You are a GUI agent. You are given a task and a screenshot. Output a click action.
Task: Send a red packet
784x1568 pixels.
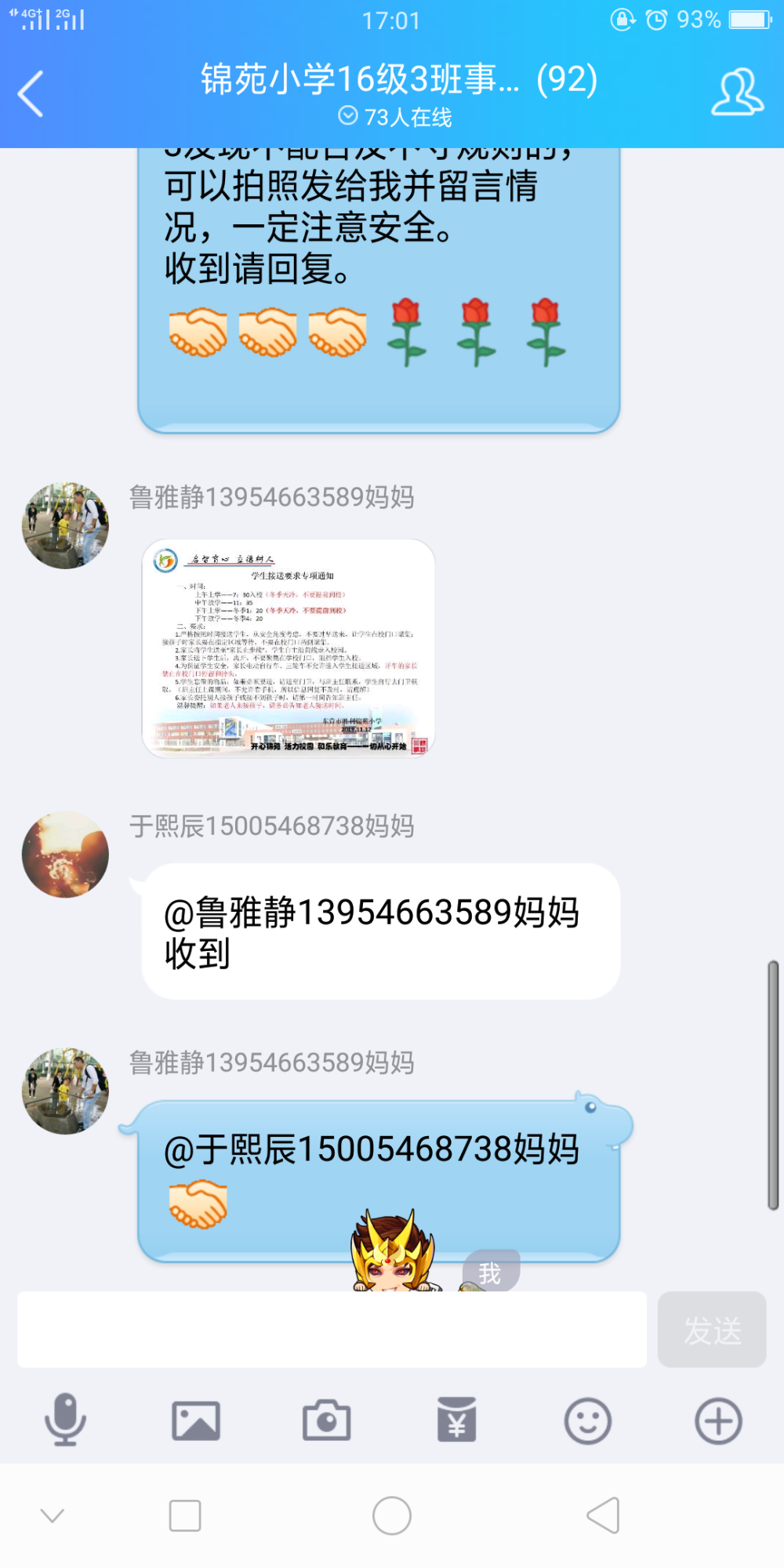[x=457, y=1420]
